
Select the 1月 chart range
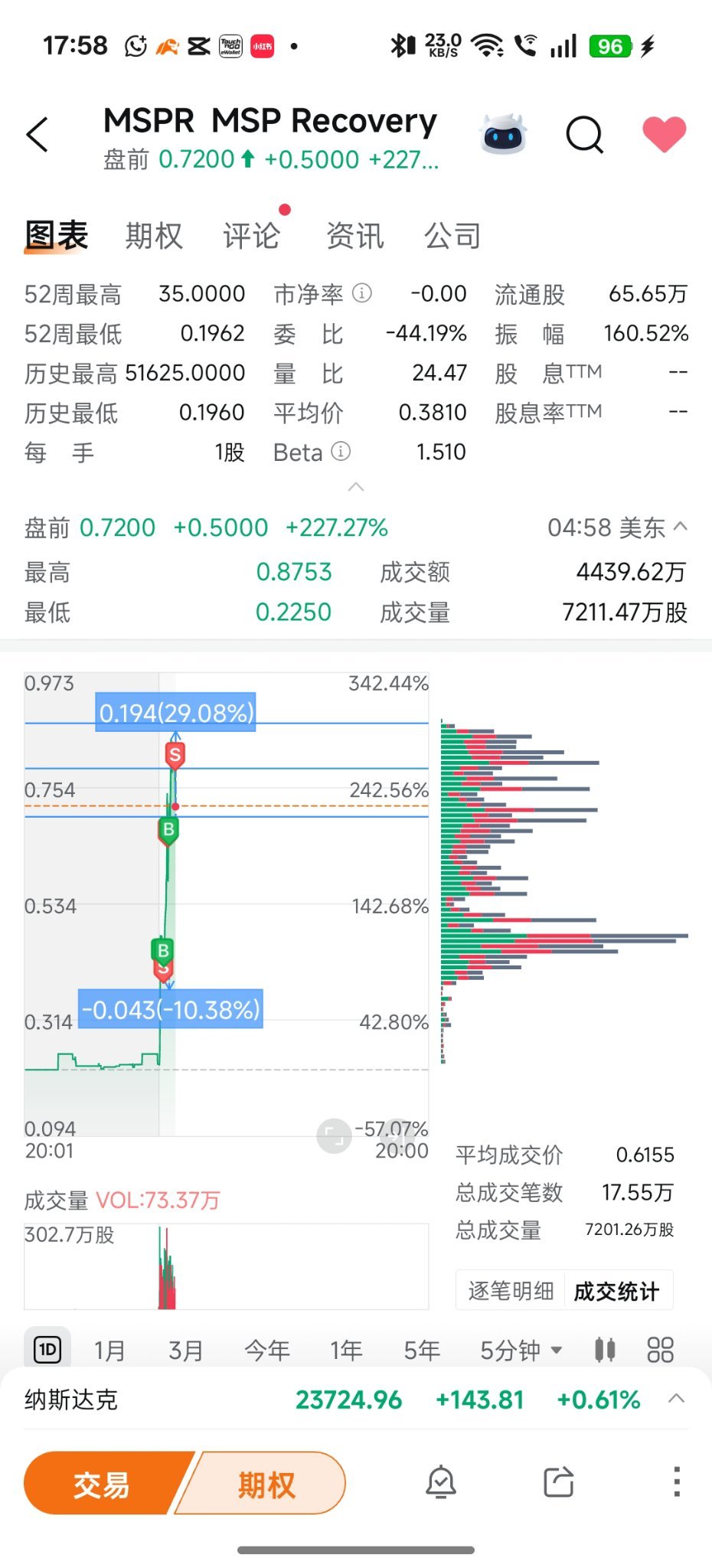coord(109,1350)
